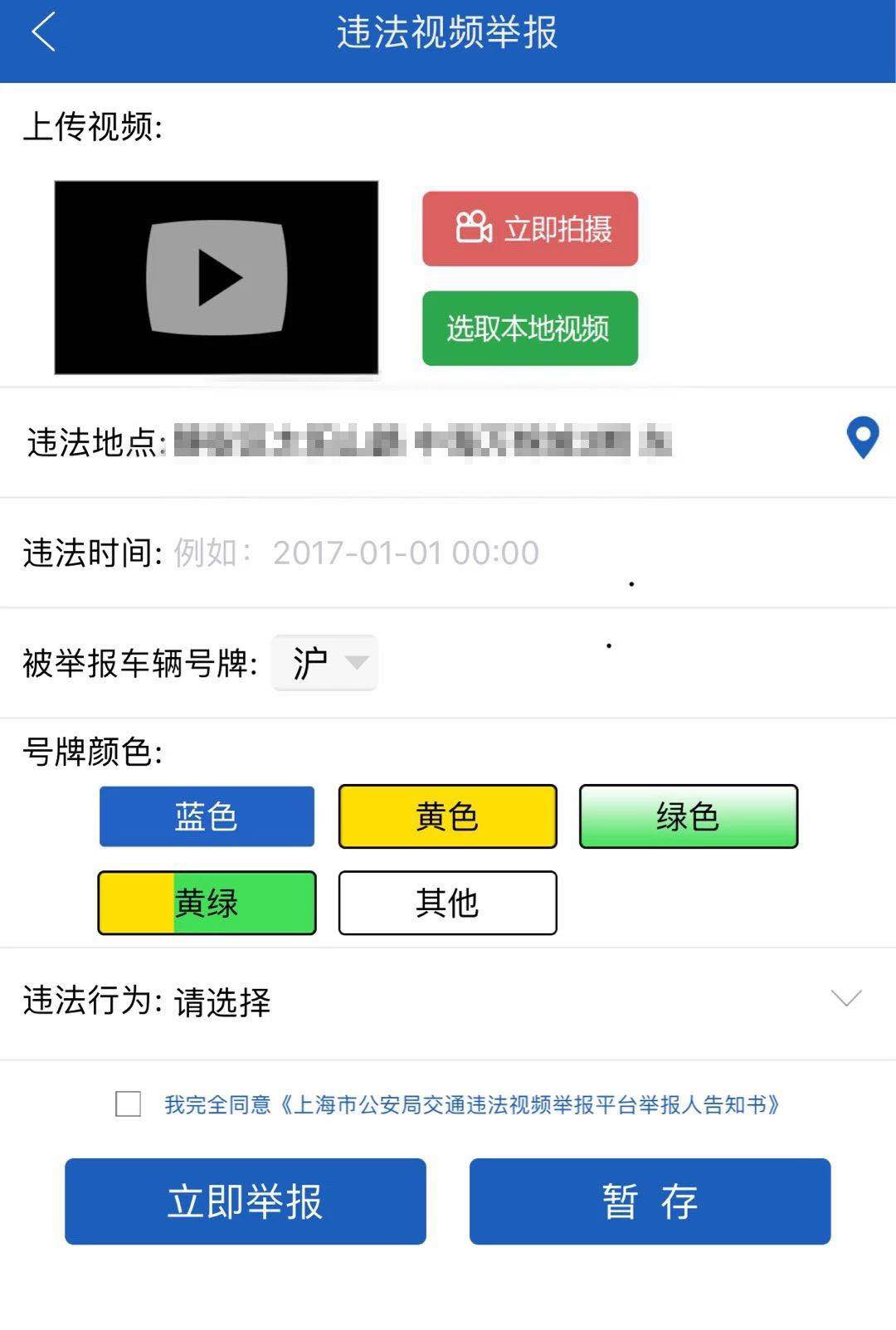896x1330 pixels.
Task: Save draft with the 暂存 button
Action: click(650, 1201)
